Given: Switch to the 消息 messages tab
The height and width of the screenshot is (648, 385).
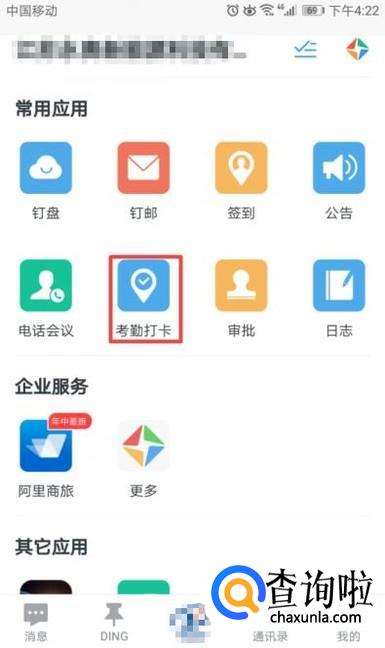Looking at the screenshot, I should pyautogui.click(x=36, y=622).
